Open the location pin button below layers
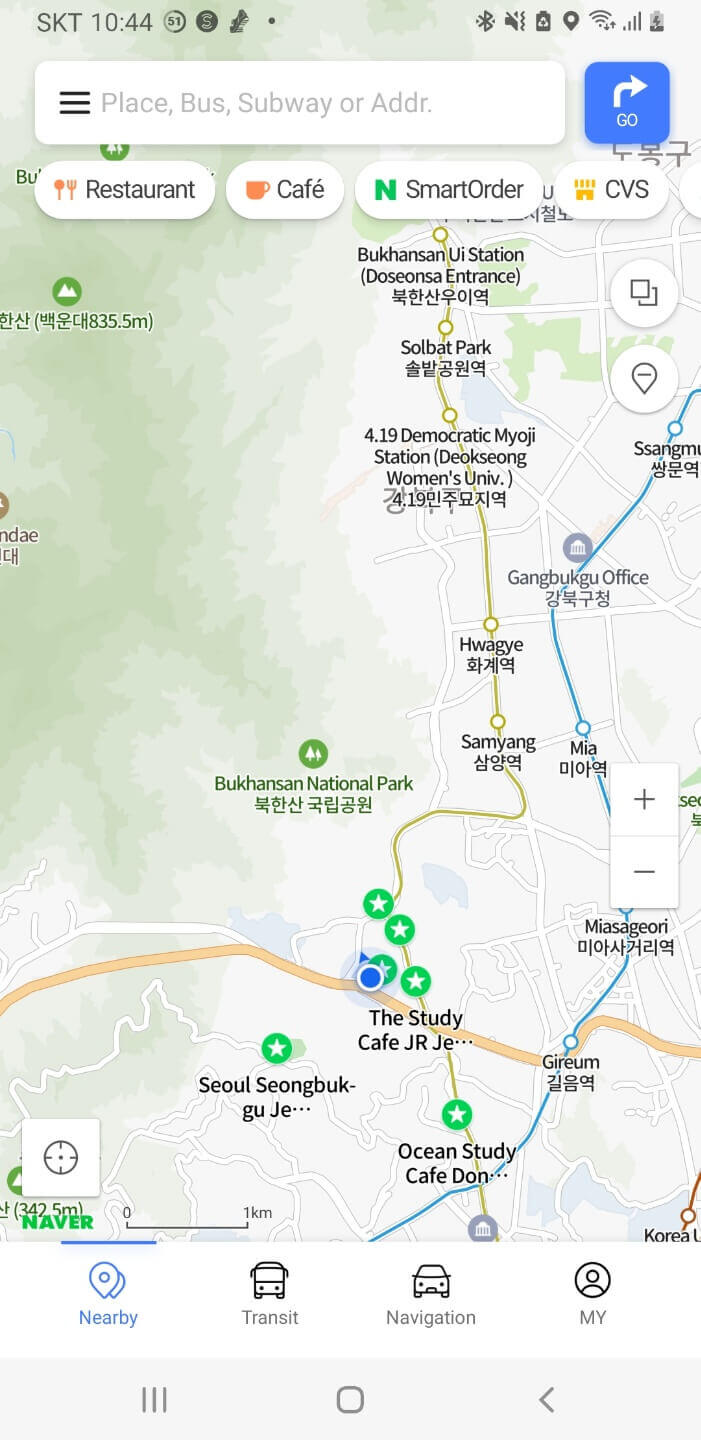This screenshot has height=1440, width=701. (644, 379)
